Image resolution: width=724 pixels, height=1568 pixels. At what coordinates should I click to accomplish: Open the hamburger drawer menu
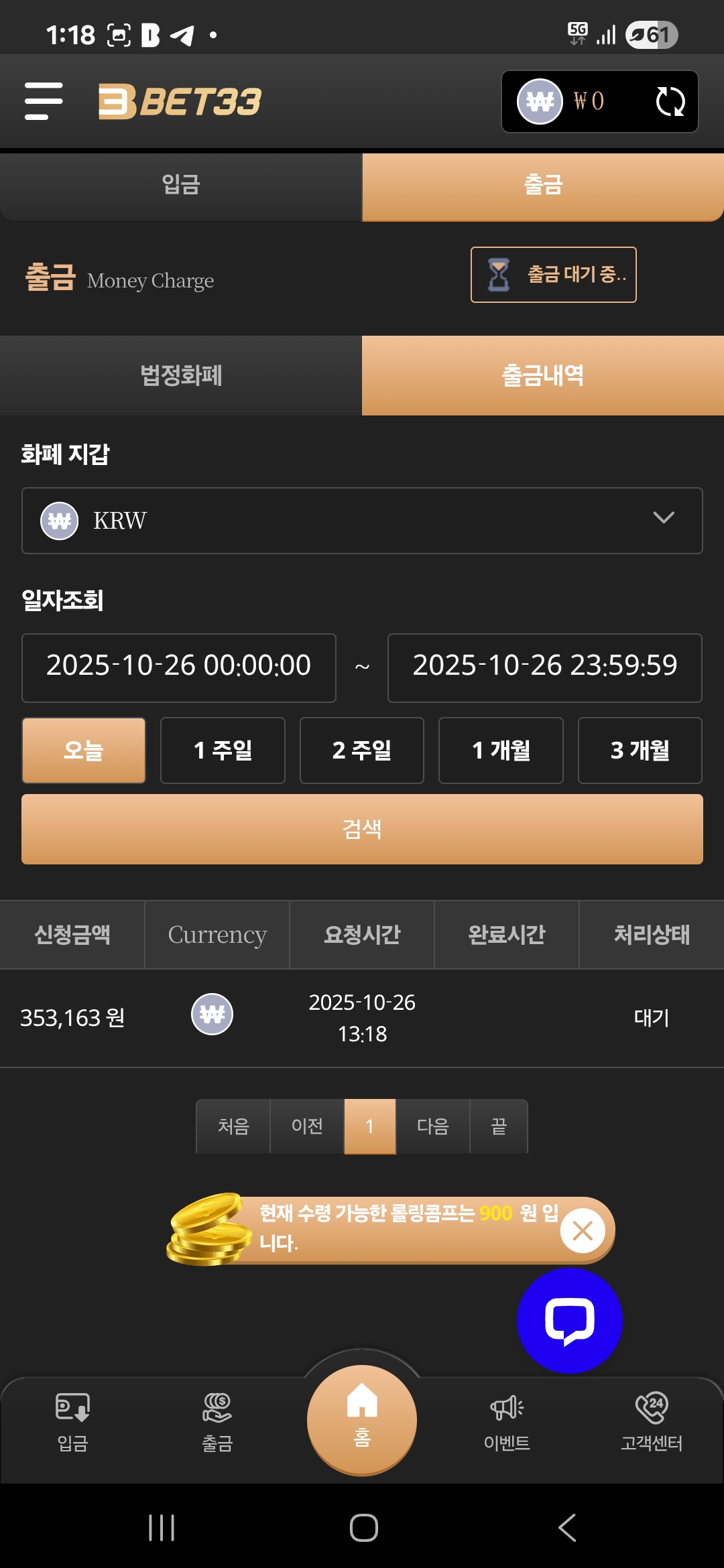click(x=44, y=101)
